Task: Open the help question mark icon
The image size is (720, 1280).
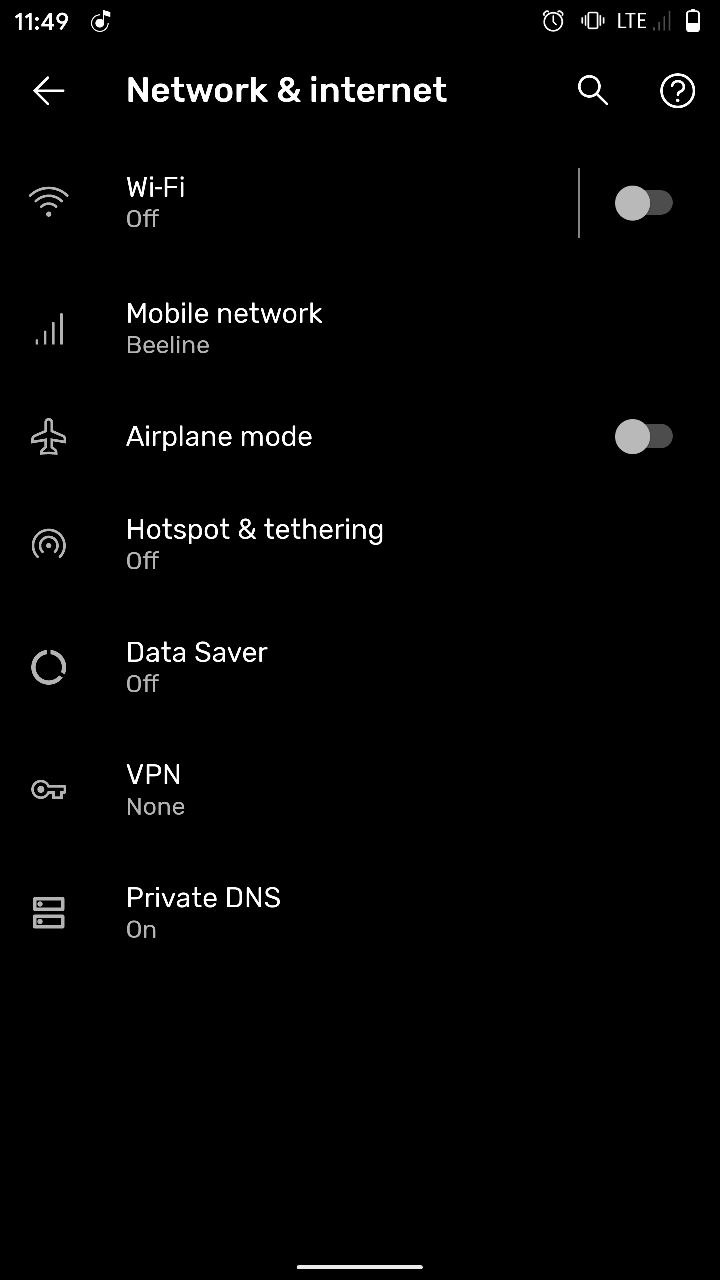Action: coord(677,91)
